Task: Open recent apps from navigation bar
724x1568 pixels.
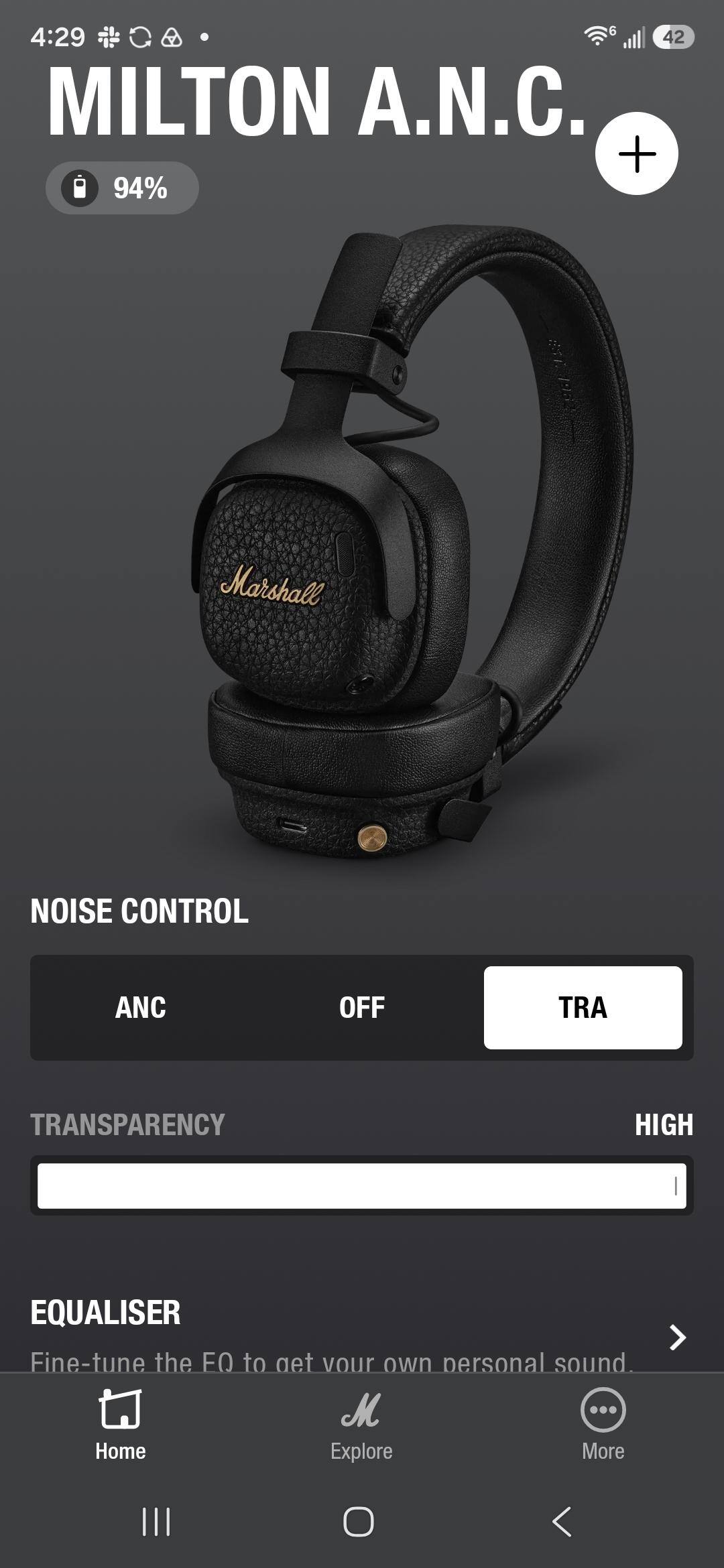Action: pos(156,1521)
